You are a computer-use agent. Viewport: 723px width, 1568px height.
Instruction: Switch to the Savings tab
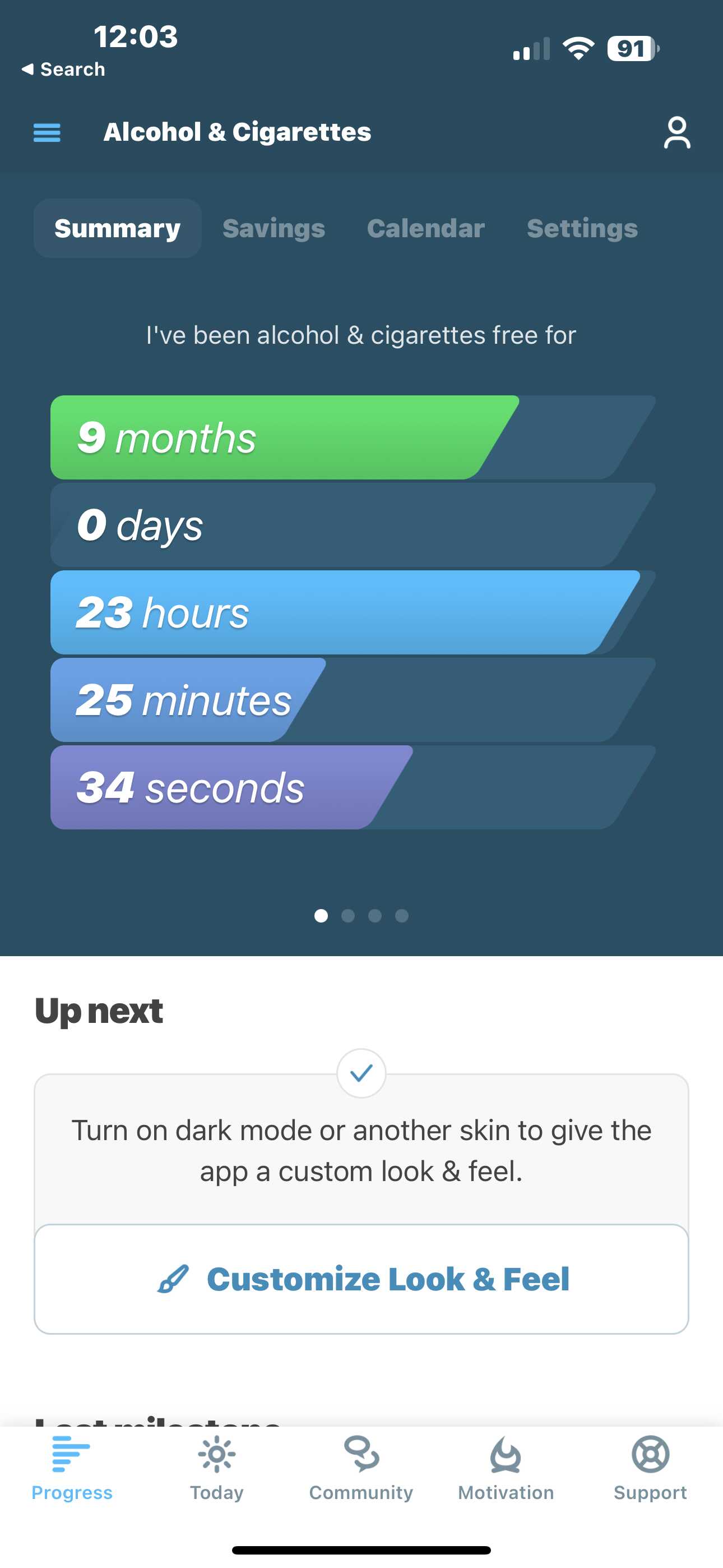pyautogui.click(x=274, y=228)
